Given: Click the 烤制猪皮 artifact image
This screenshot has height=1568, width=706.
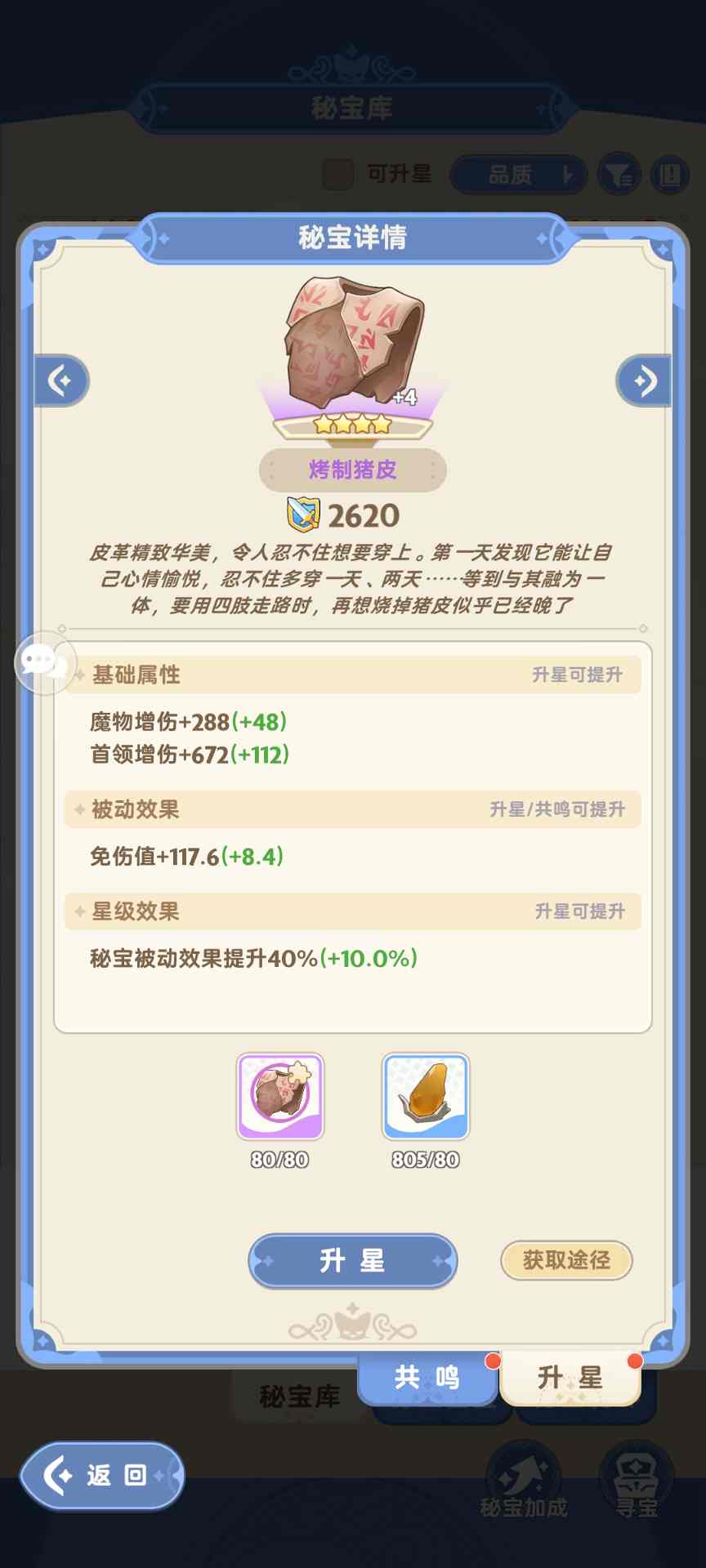Looking at the screenshot, I should [353, 343].
